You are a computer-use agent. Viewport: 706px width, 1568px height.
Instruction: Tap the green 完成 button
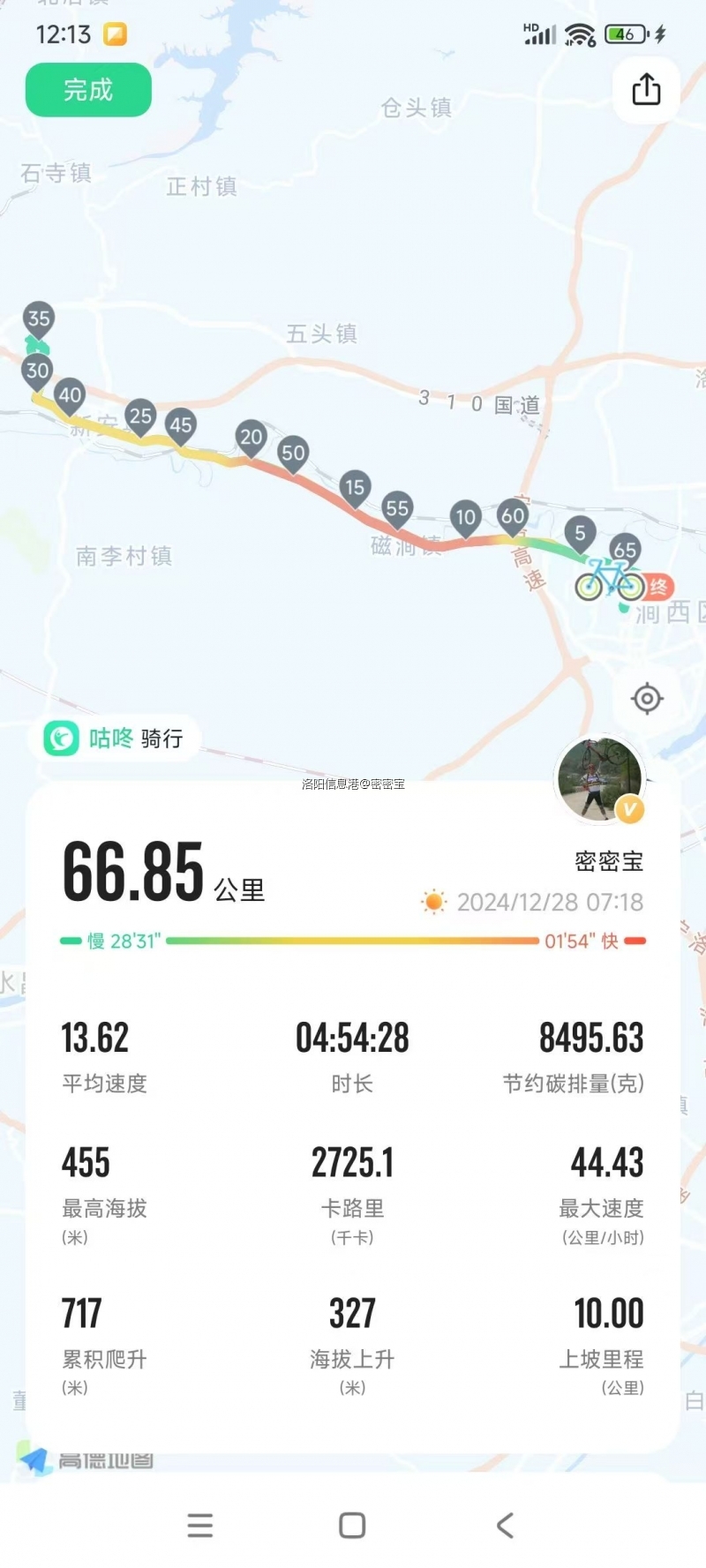88,89
